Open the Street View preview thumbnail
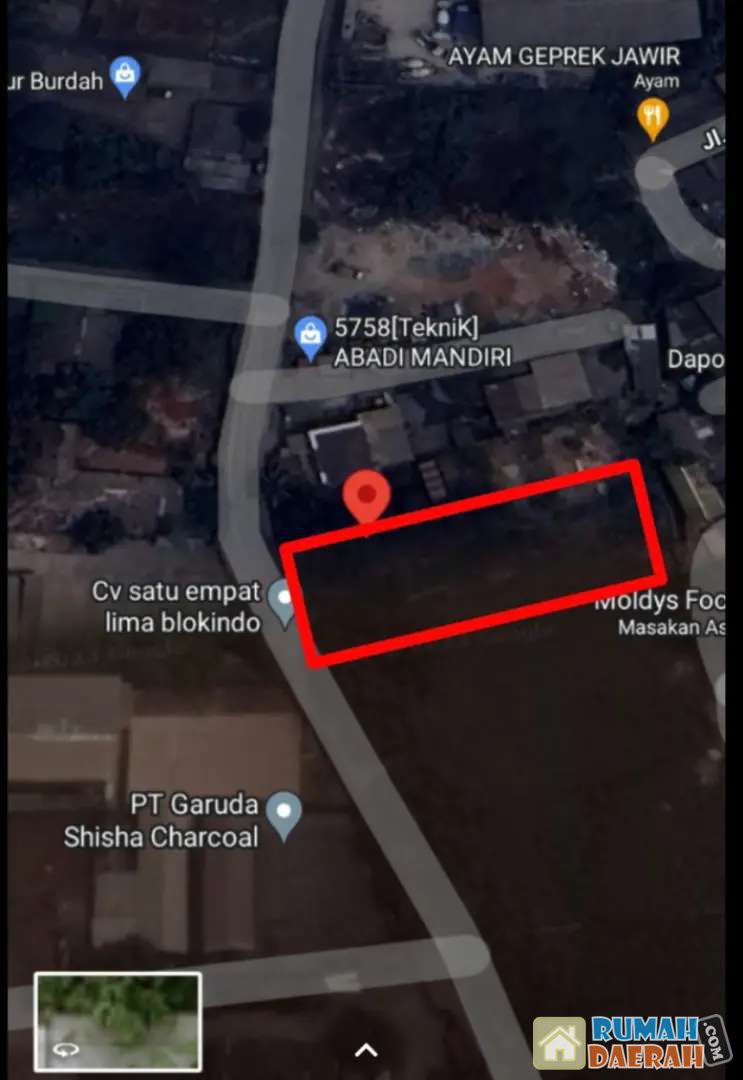This screenshot has width=743, height=1080. click(118, 1020)
